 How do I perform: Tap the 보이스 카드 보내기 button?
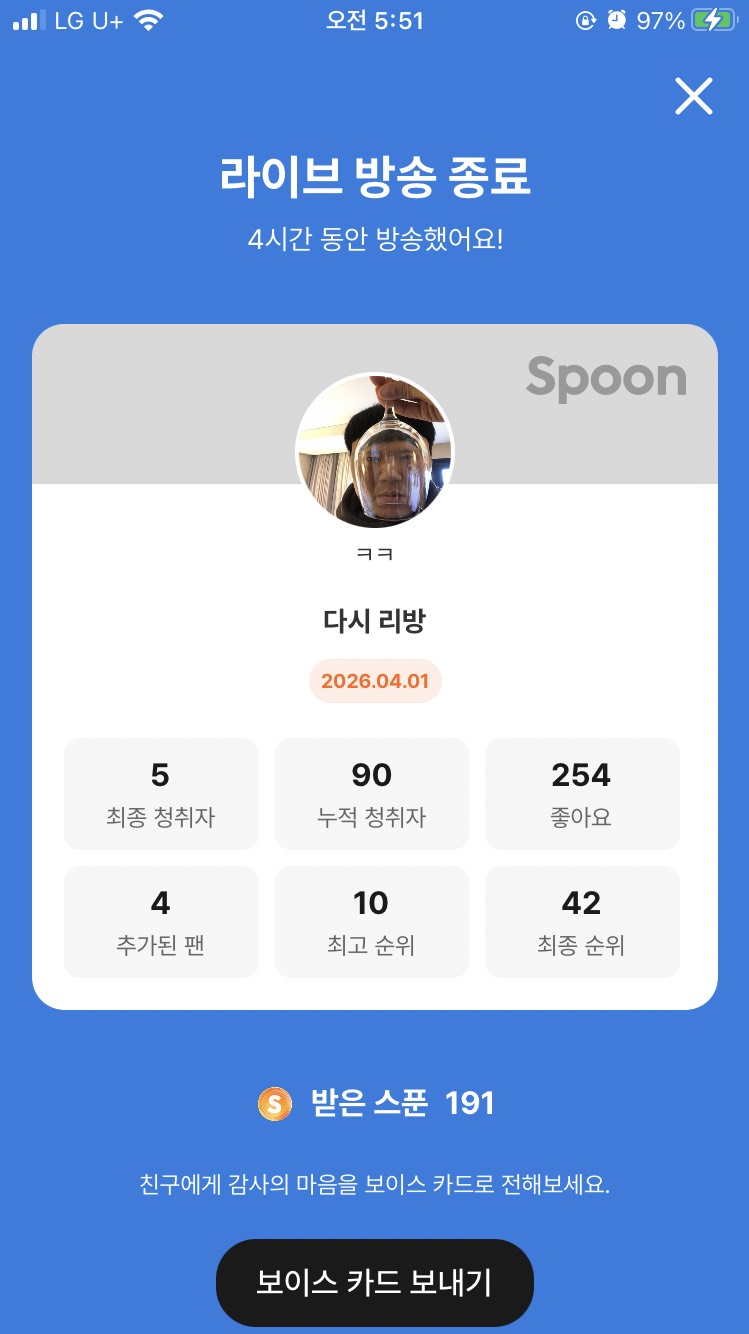point(374,1282)
